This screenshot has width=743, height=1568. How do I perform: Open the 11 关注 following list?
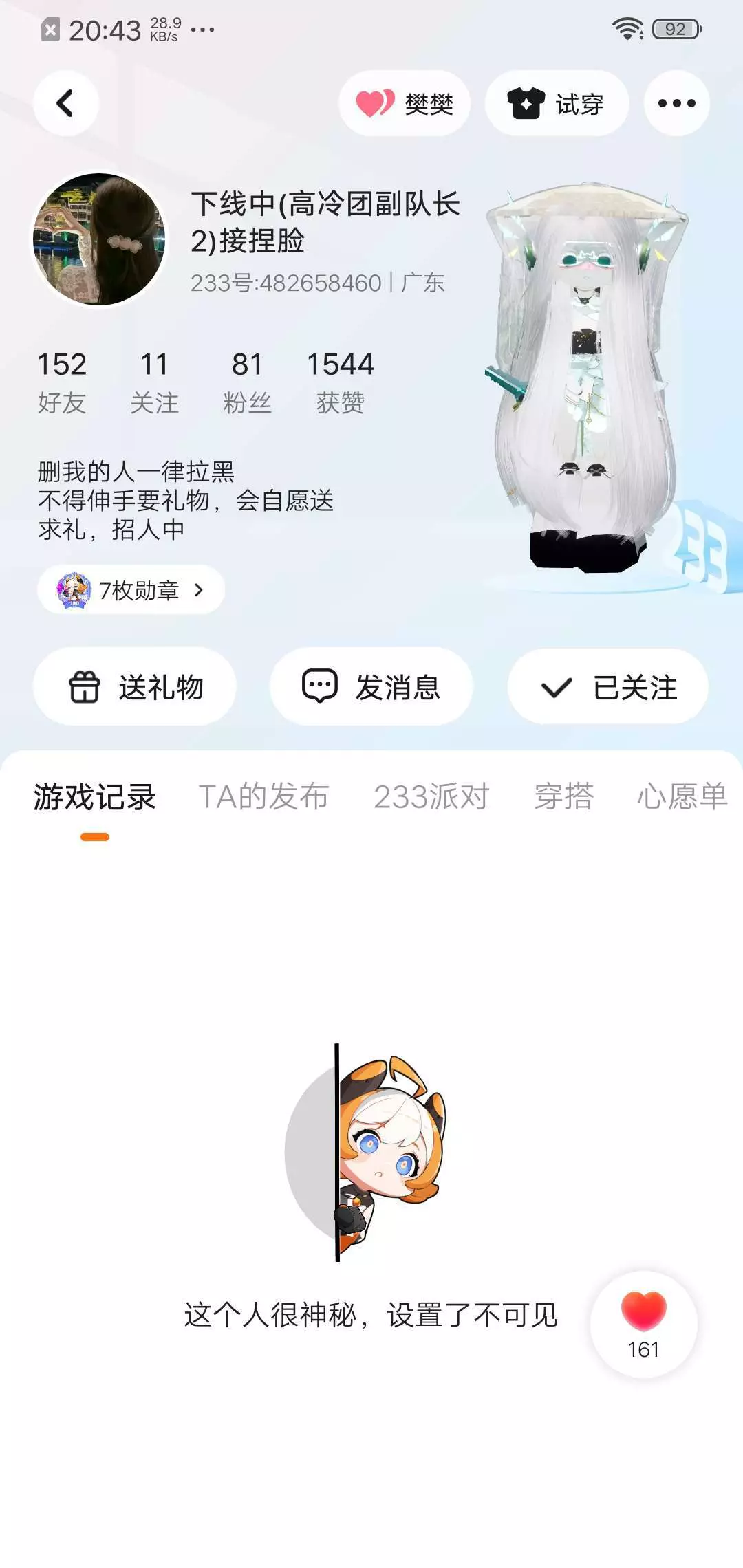point(154,382)
